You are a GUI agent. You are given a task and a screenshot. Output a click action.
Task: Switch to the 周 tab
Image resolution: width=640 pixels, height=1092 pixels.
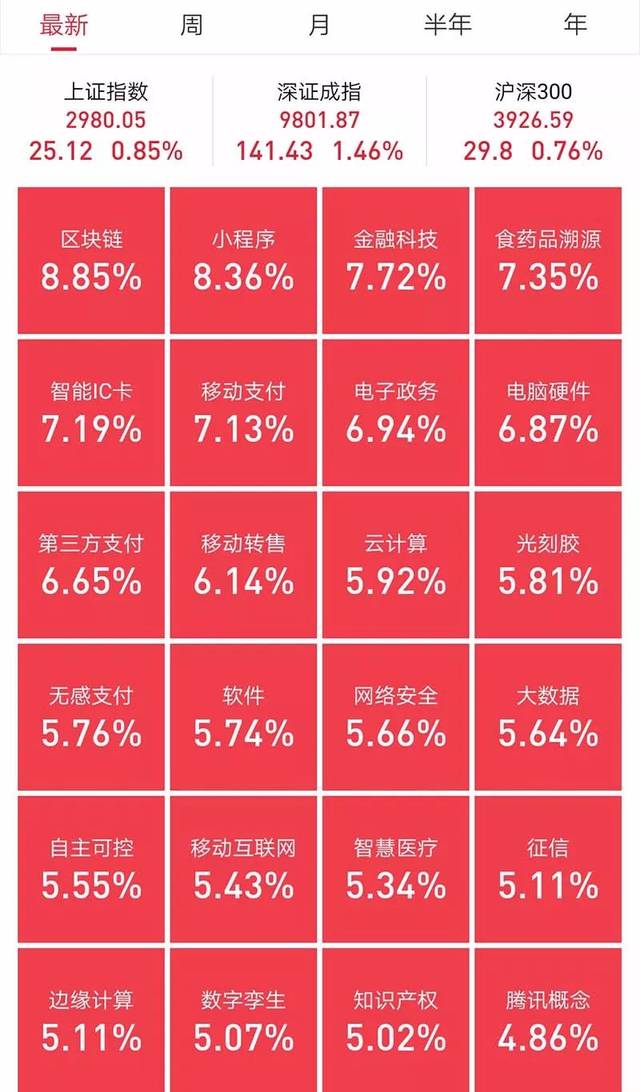(192, 26)
